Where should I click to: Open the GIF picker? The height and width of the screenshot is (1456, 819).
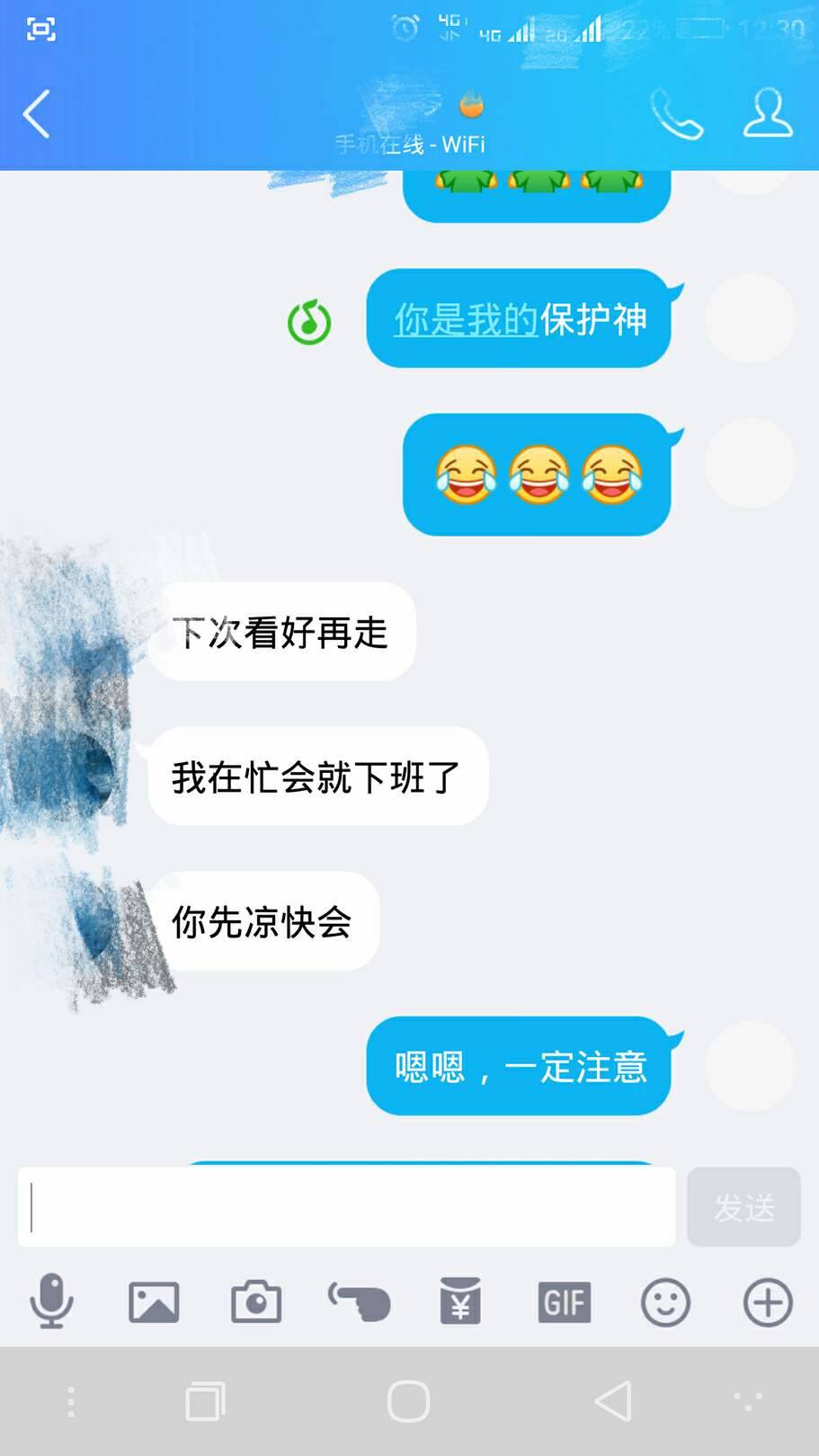[564, 1301]
